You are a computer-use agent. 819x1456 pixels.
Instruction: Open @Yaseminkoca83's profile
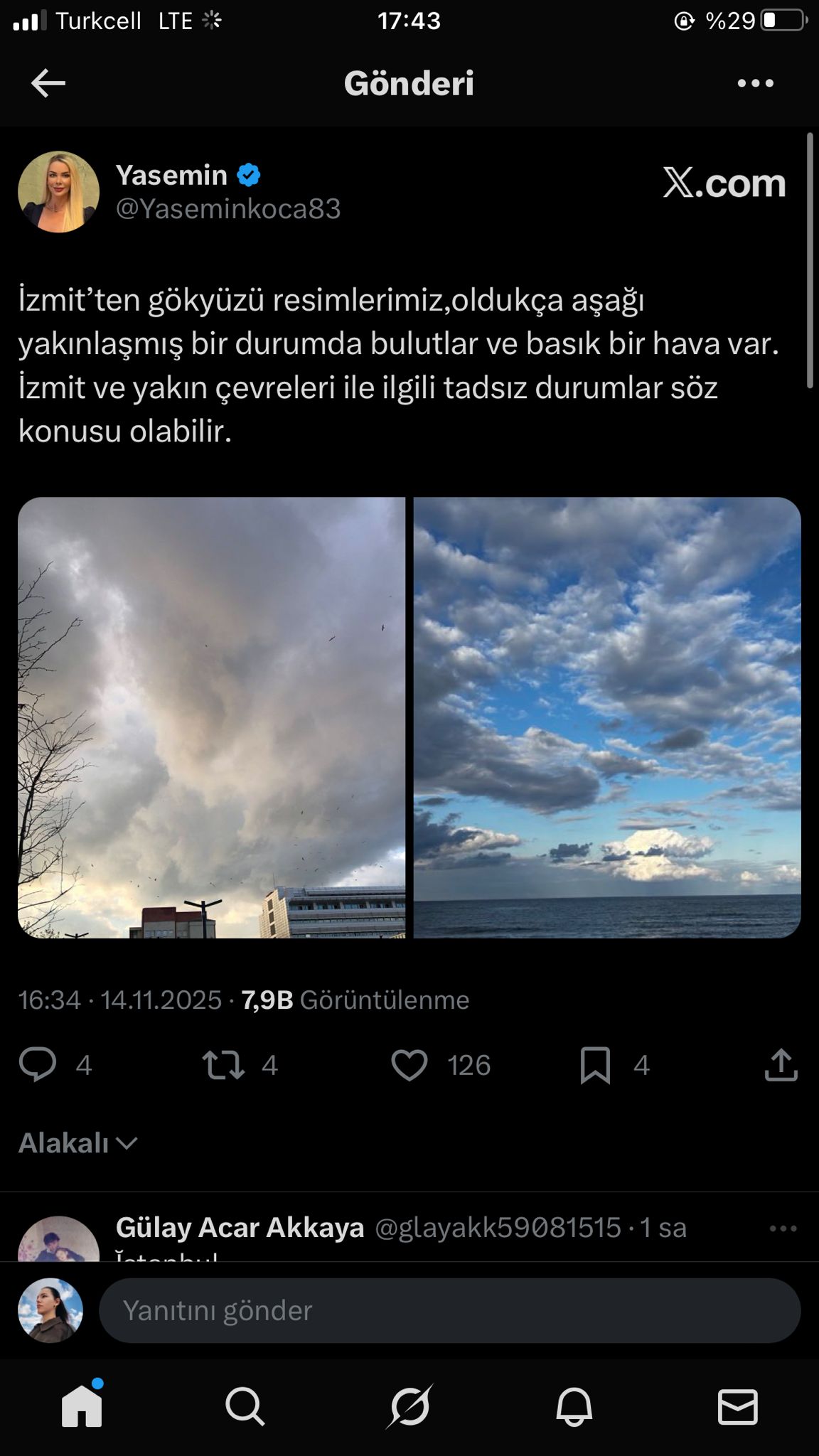[x=227, y=208]
